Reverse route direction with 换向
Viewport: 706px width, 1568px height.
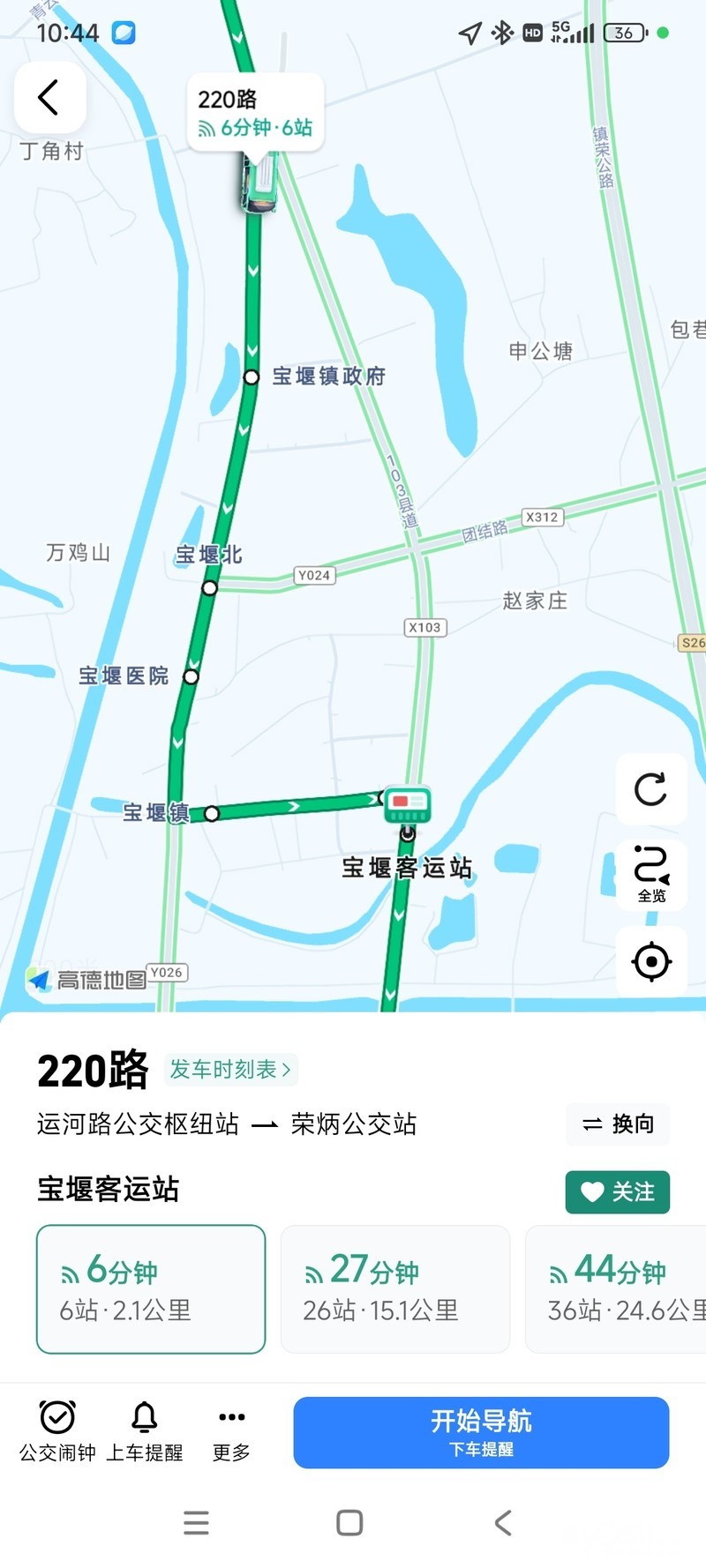pyautogui.click(x=618, y=1124)
